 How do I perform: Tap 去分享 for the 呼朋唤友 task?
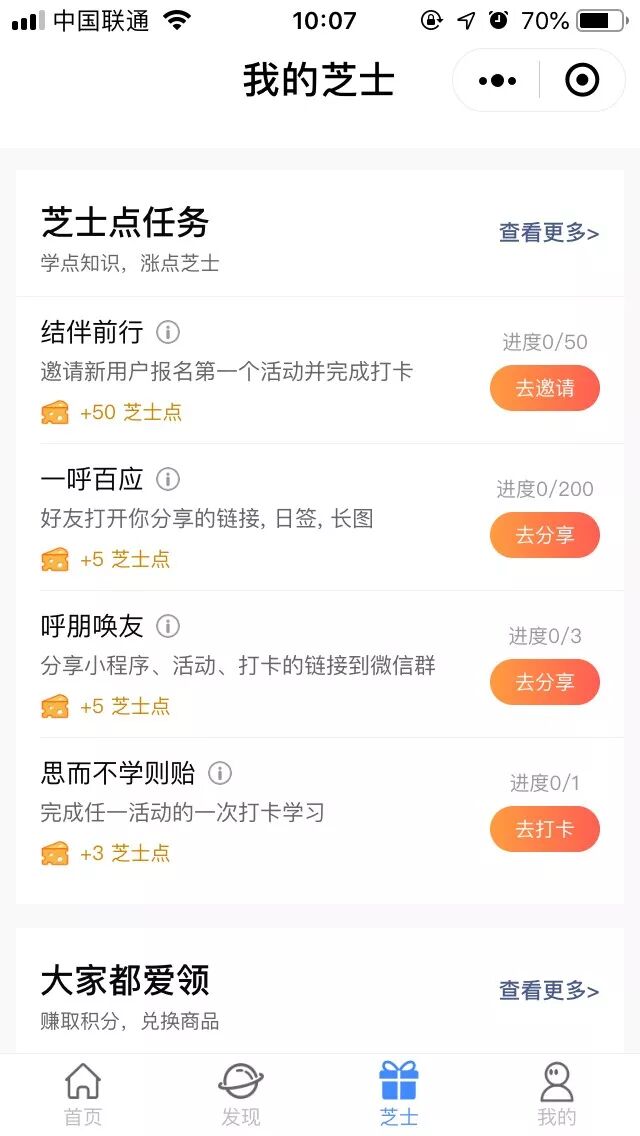click(545, 682)
